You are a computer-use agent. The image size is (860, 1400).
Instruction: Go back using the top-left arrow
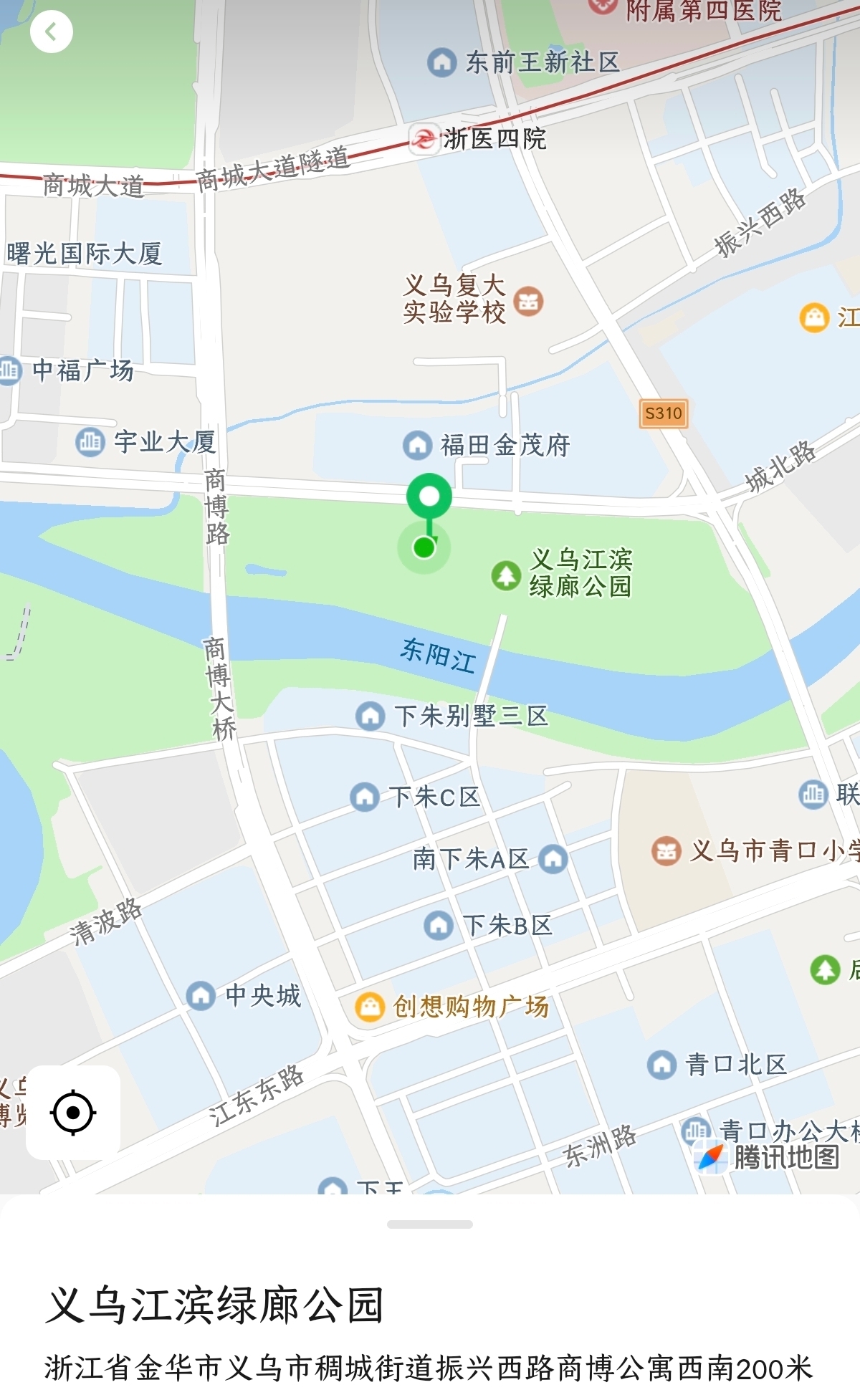click(x=51, y=32)
